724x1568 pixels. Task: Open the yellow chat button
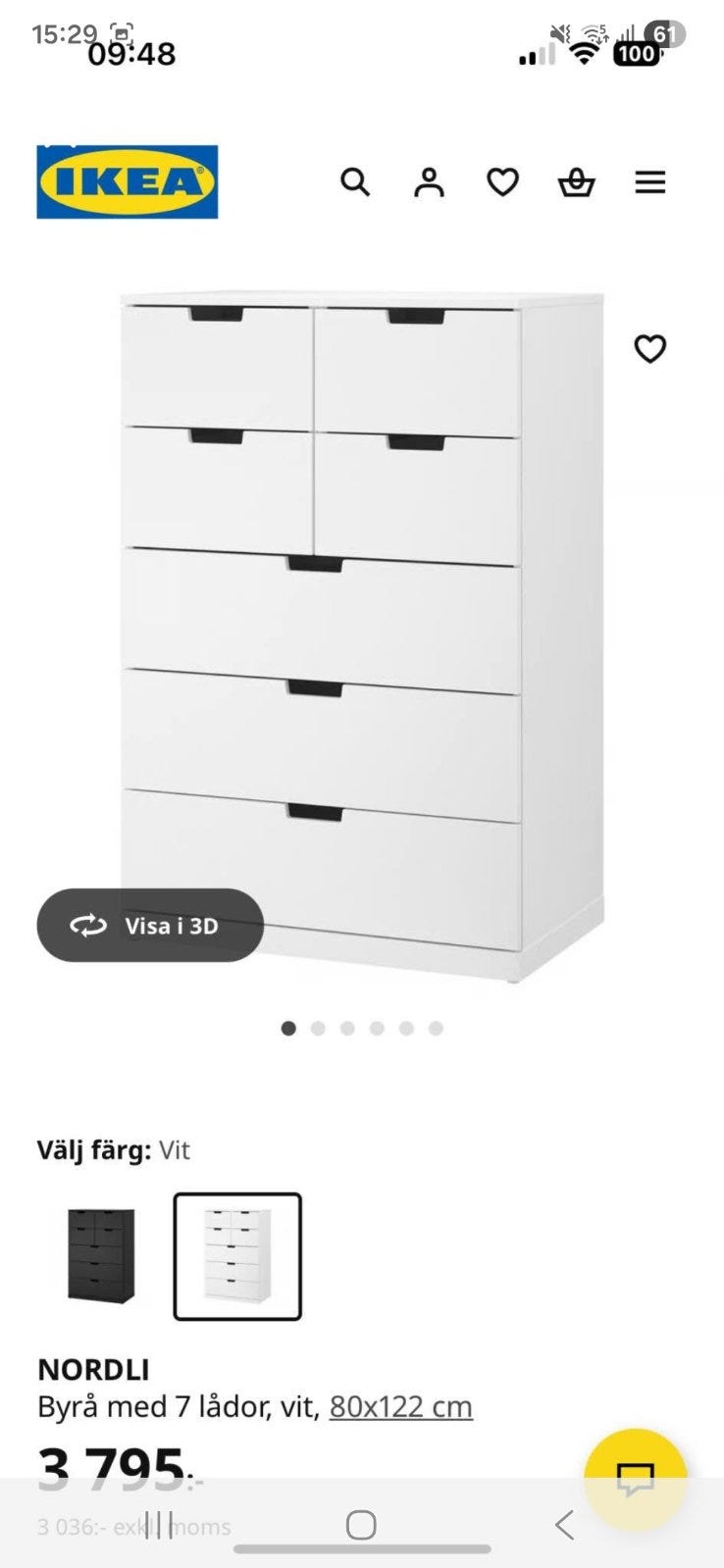pos(635,1479)
